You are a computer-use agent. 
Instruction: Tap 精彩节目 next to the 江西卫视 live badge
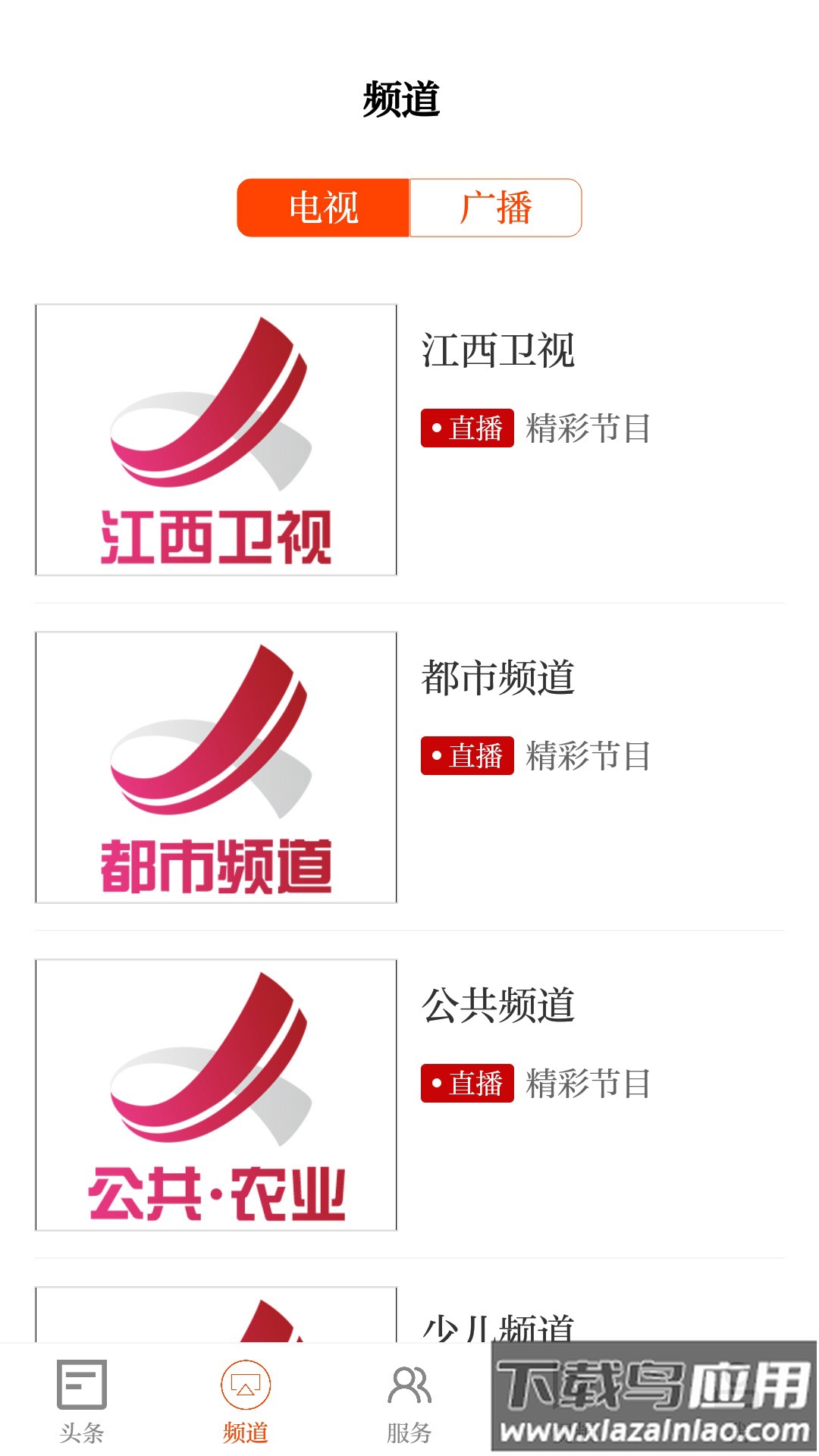[x=590, y=428]
